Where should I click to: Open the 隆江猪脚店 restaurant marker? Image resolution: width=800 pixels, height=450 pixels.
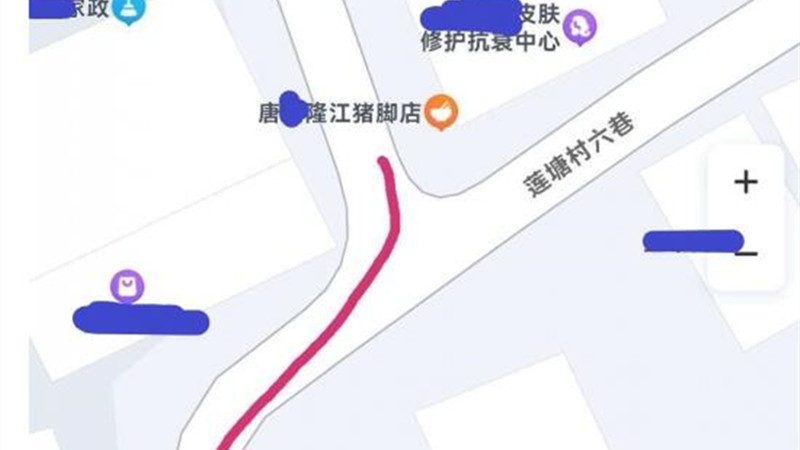pos(440,112)
